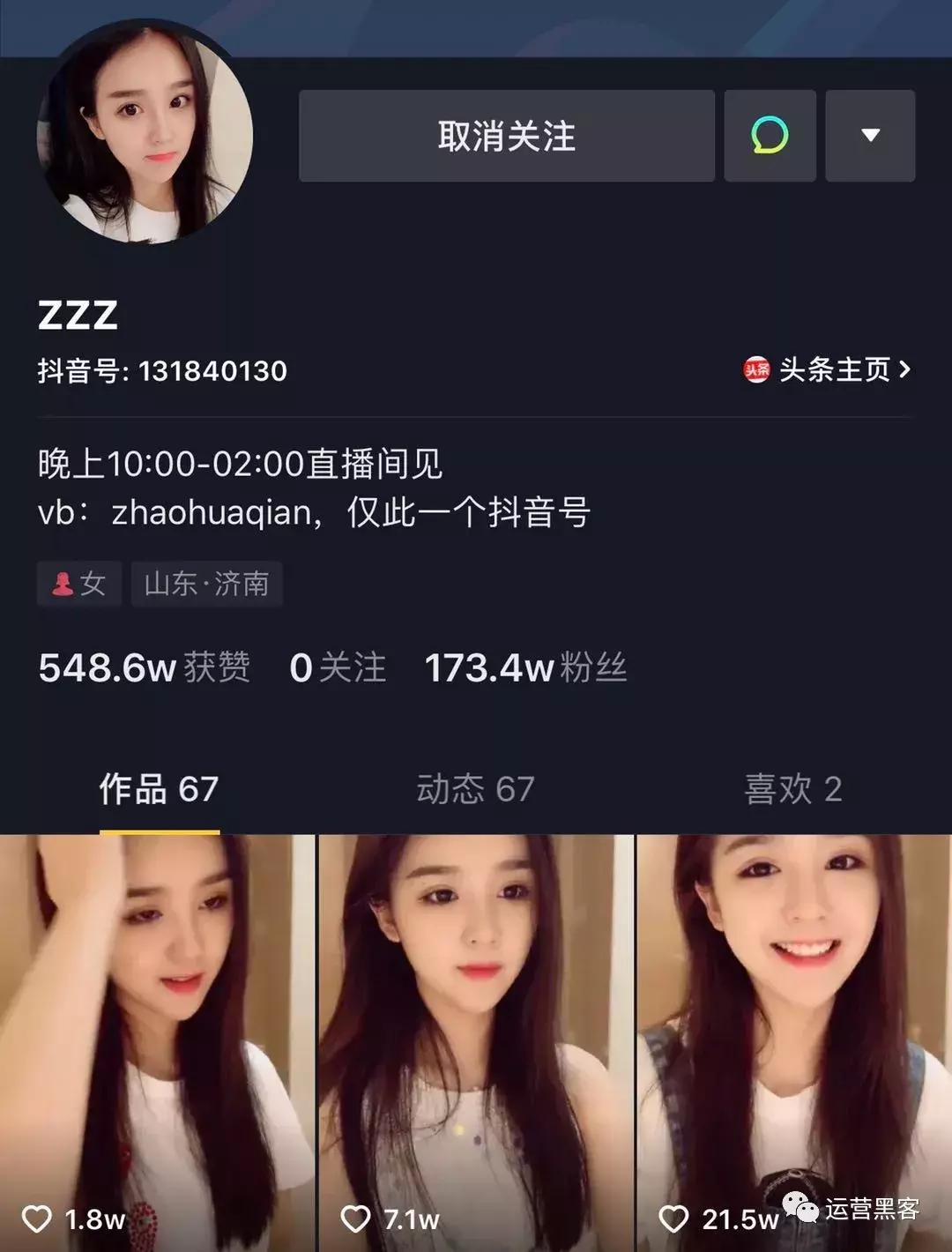The image size is (952, 1252).
Task: Click the 548.6w 获赞 stat
Action: tap(144, 668)
